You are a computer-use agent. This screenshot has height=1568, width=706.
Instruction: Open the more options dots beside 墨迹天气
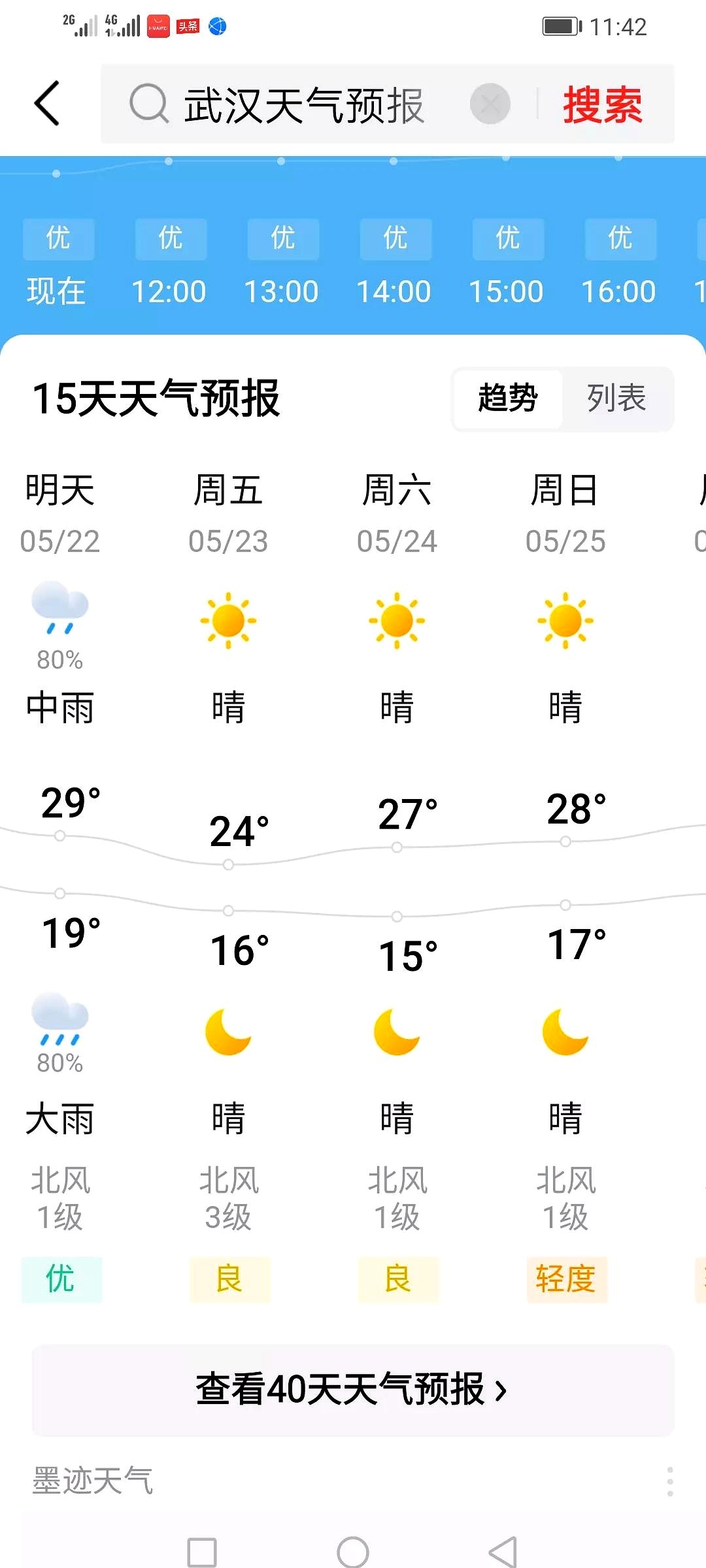(x=670, y=1481)
